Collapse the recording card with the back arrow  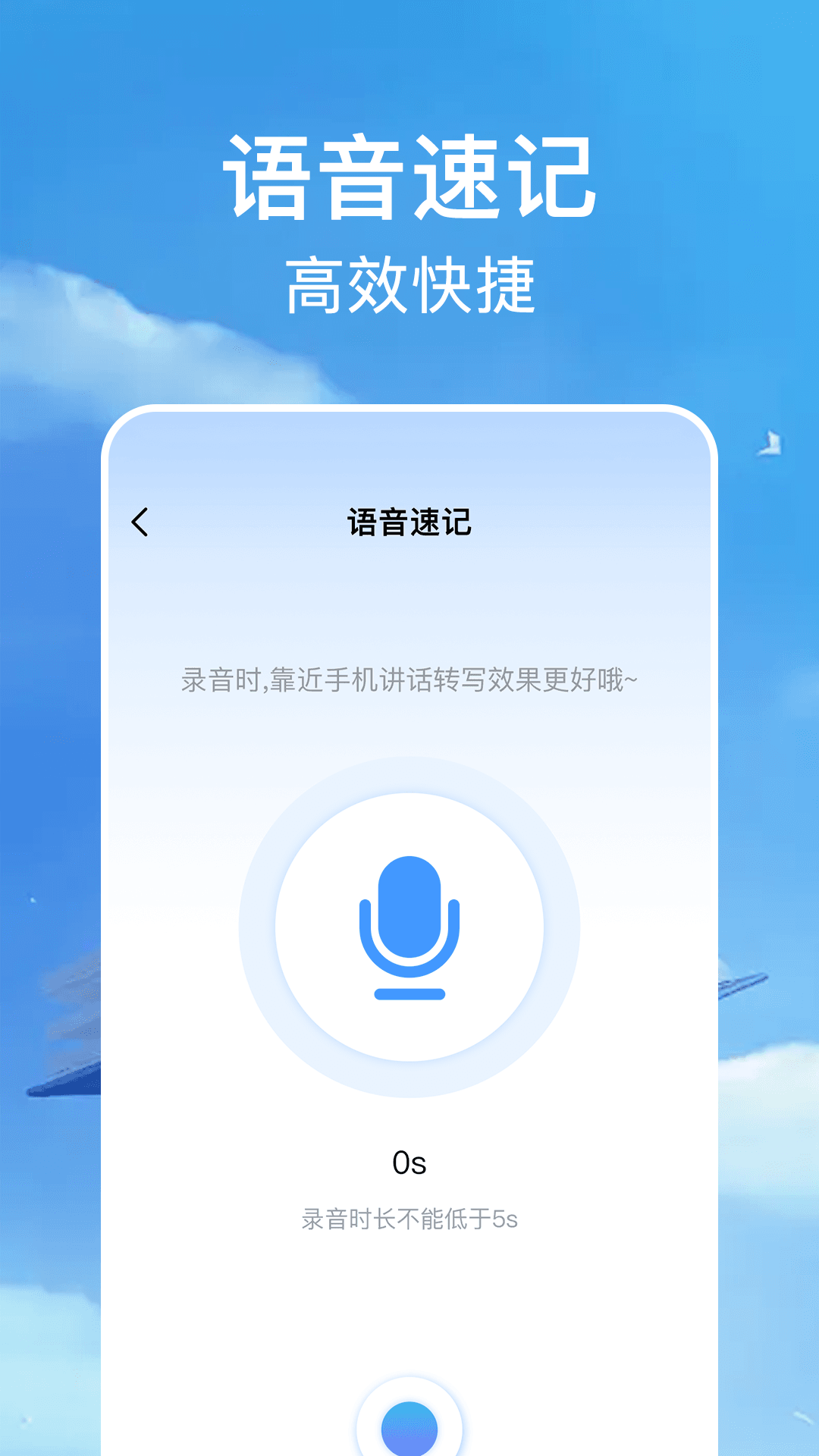click(140, 522)
